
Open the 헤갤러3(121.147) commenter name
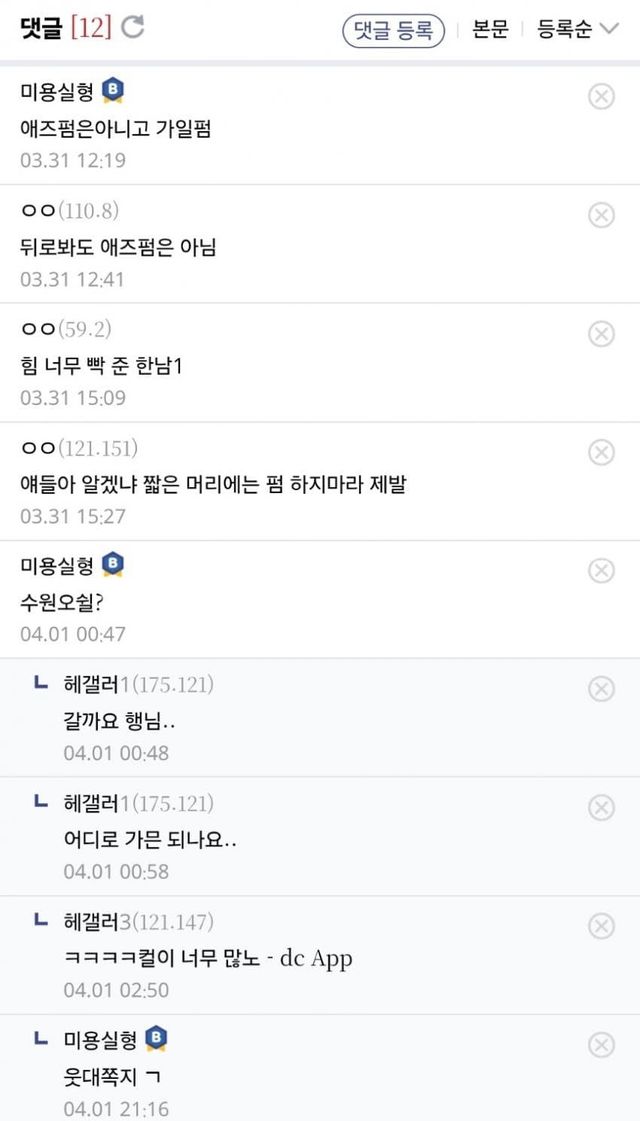coord(139,922)
